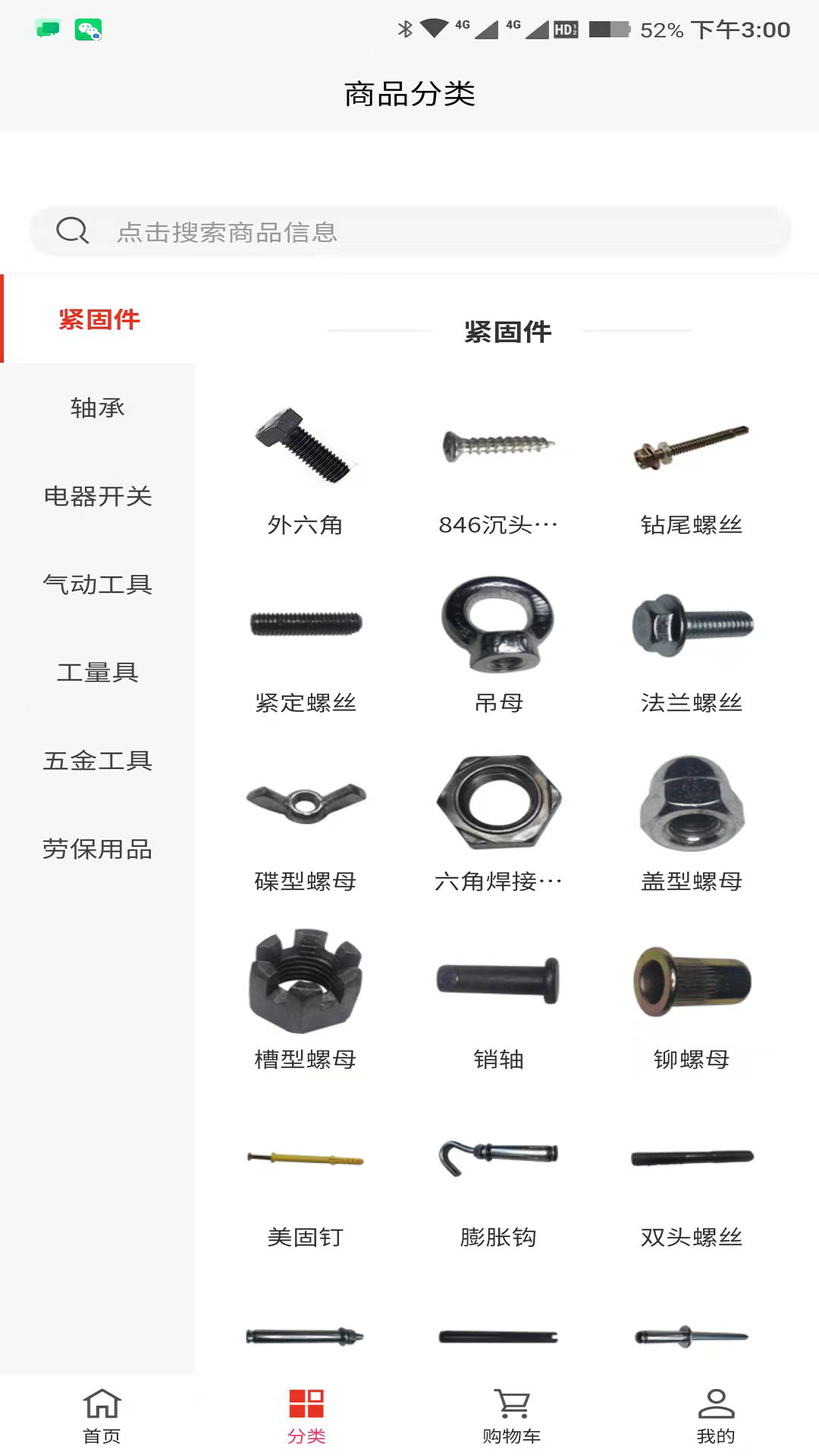819x1456 pixels.
Task: Open the 五金工具 category section
Action: click(99, 761)
